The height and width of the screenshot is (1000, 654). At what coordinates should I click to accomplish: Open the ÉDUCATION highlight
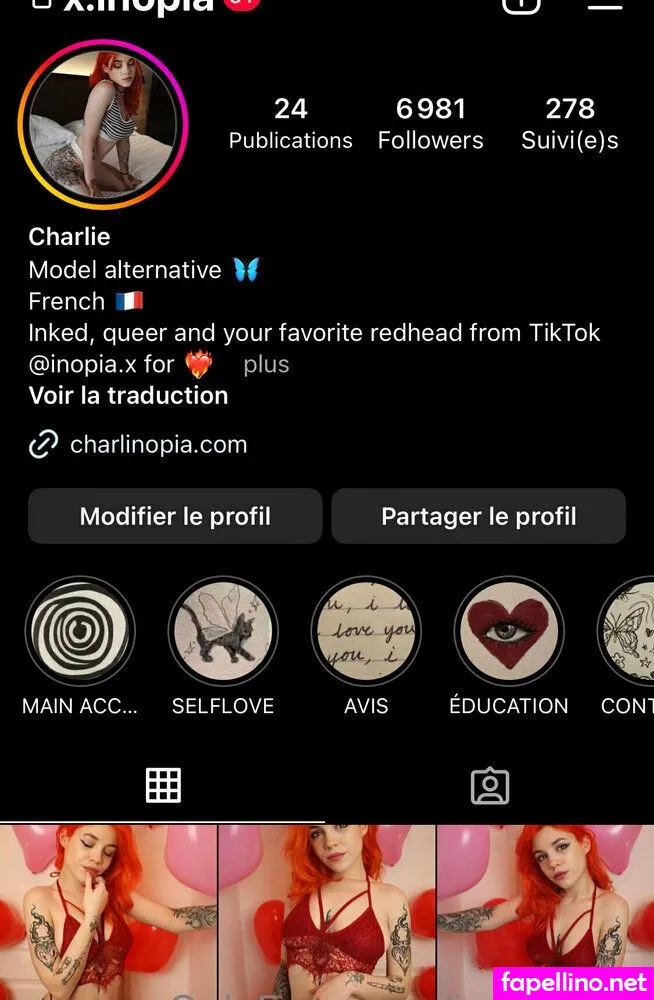[509, 632]
